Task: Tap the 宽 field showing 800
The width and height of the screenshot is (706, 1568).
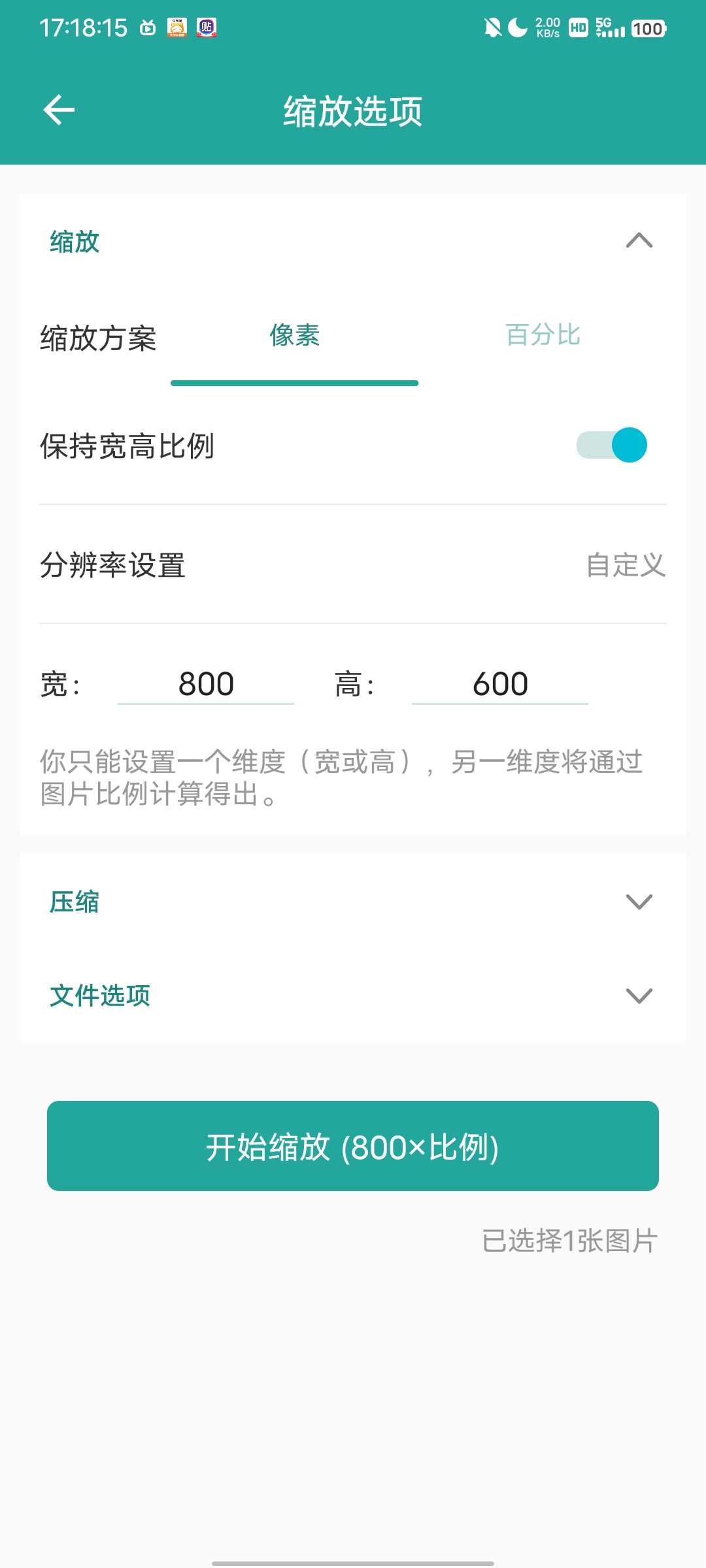Action: click(x=206, y=685)
